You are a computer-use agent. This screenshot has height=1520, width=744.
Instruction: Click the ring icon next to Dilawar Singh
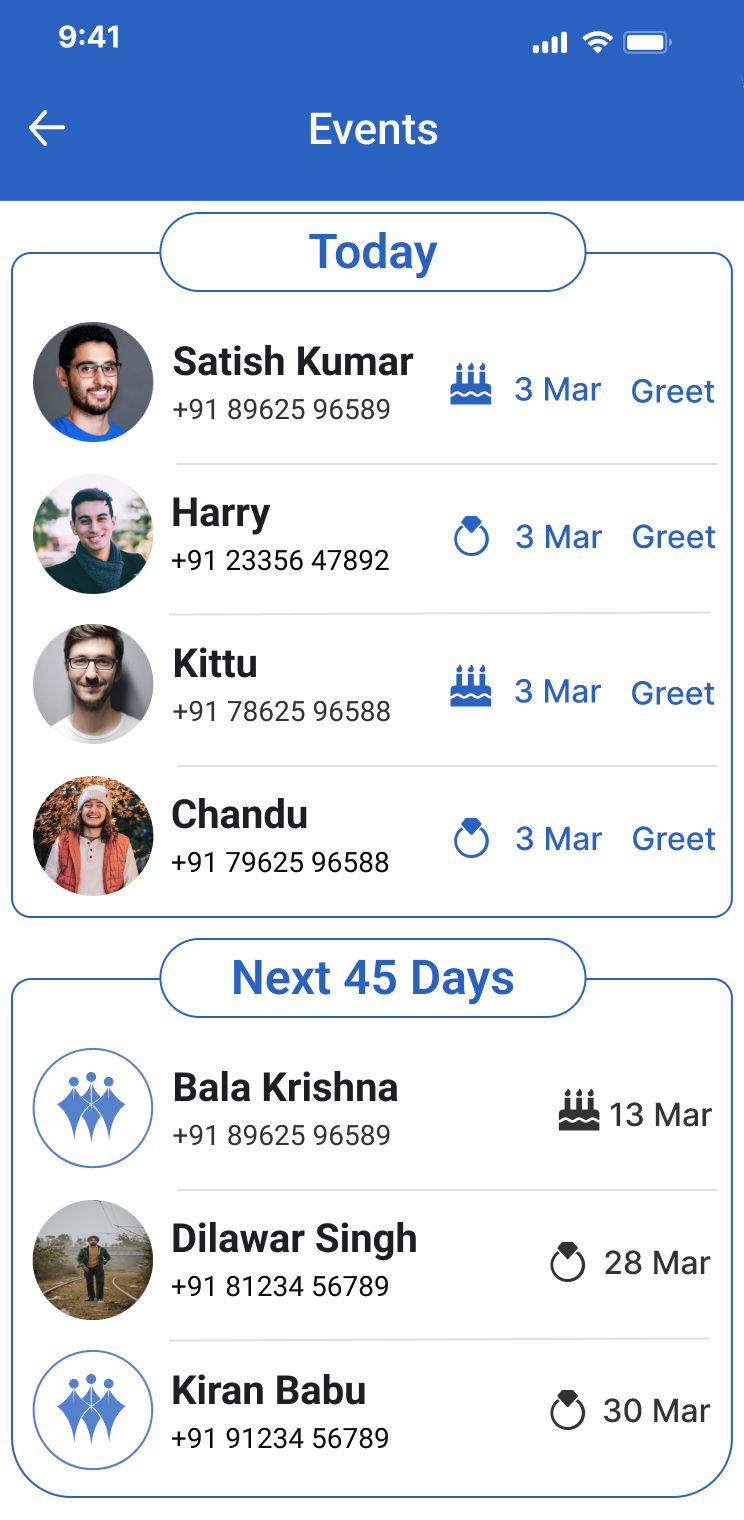coord(570,1260)
